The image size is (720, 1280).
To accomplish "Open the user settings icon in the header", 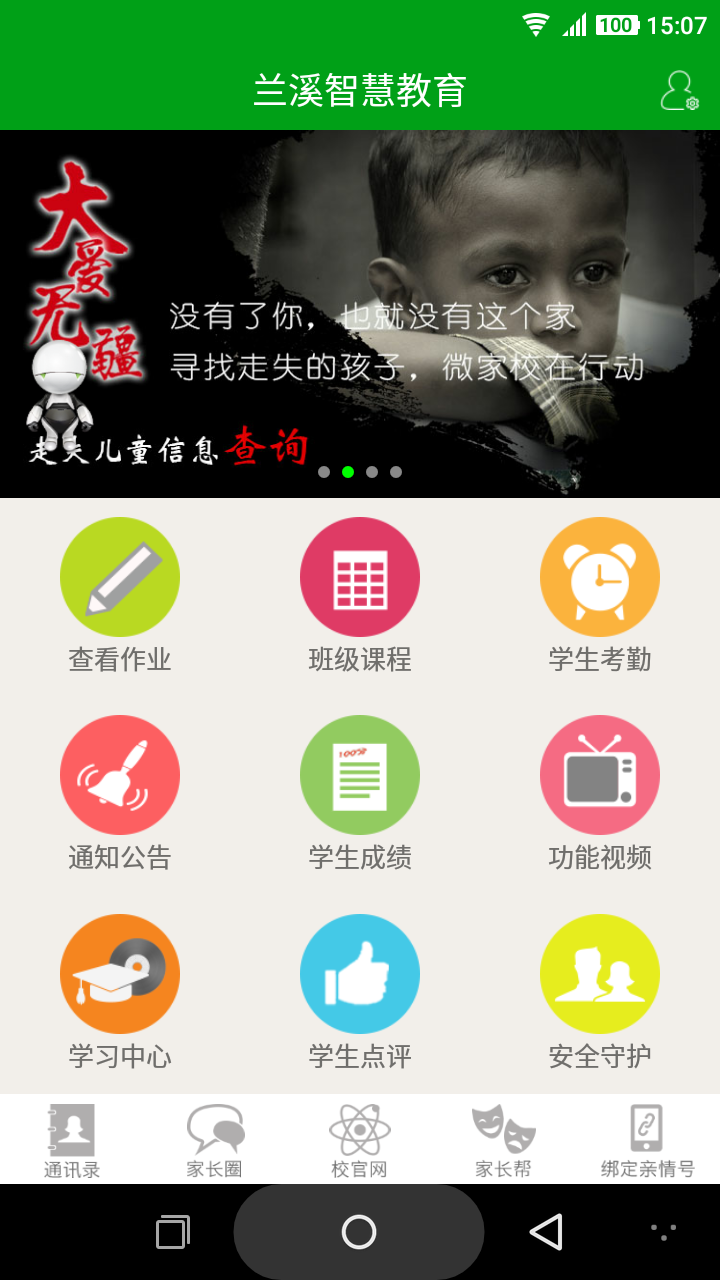I will click(x=679, y=91).
